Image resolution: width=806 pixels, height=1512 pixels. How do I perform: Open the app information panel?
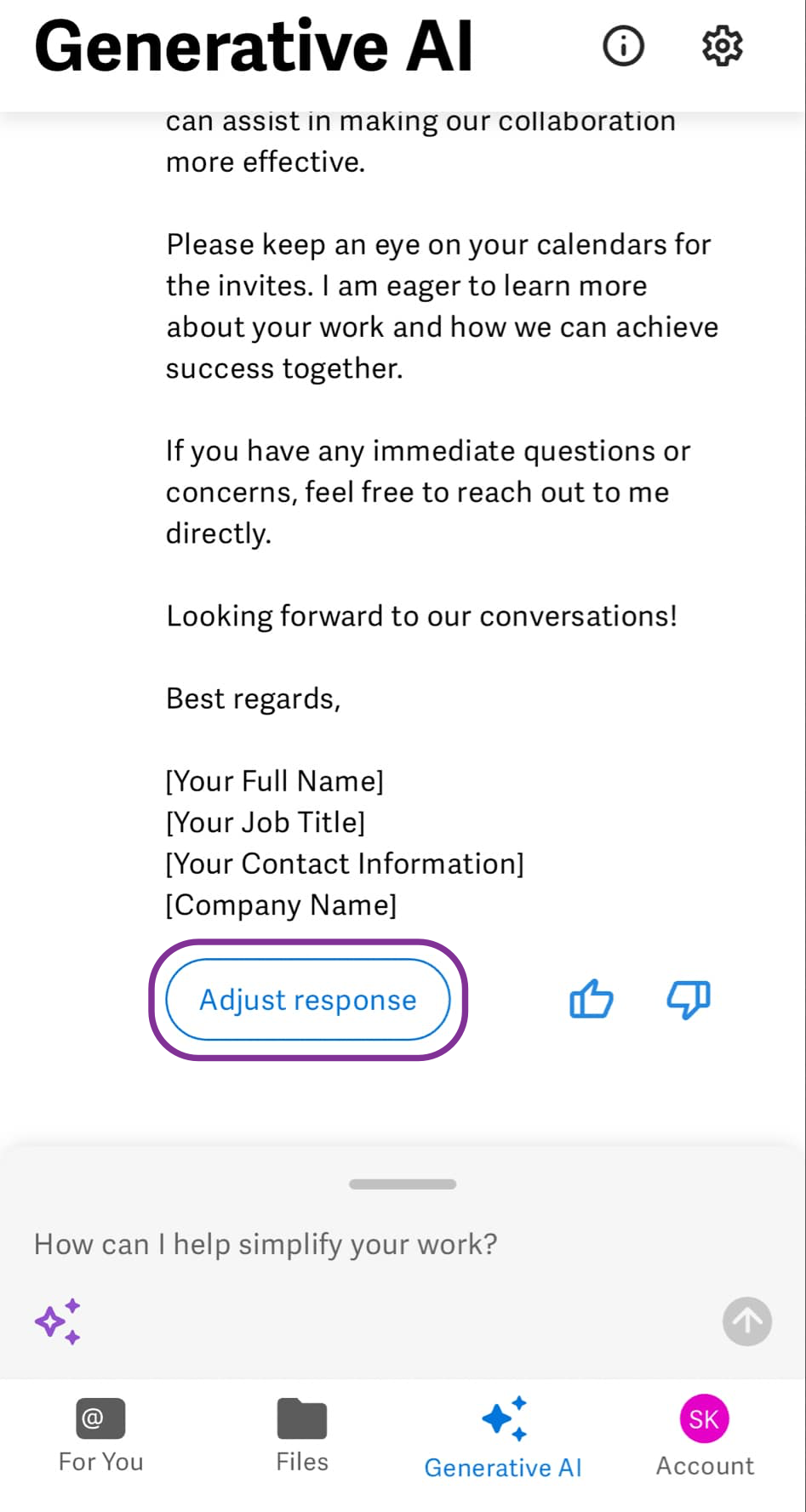(622, 47)
